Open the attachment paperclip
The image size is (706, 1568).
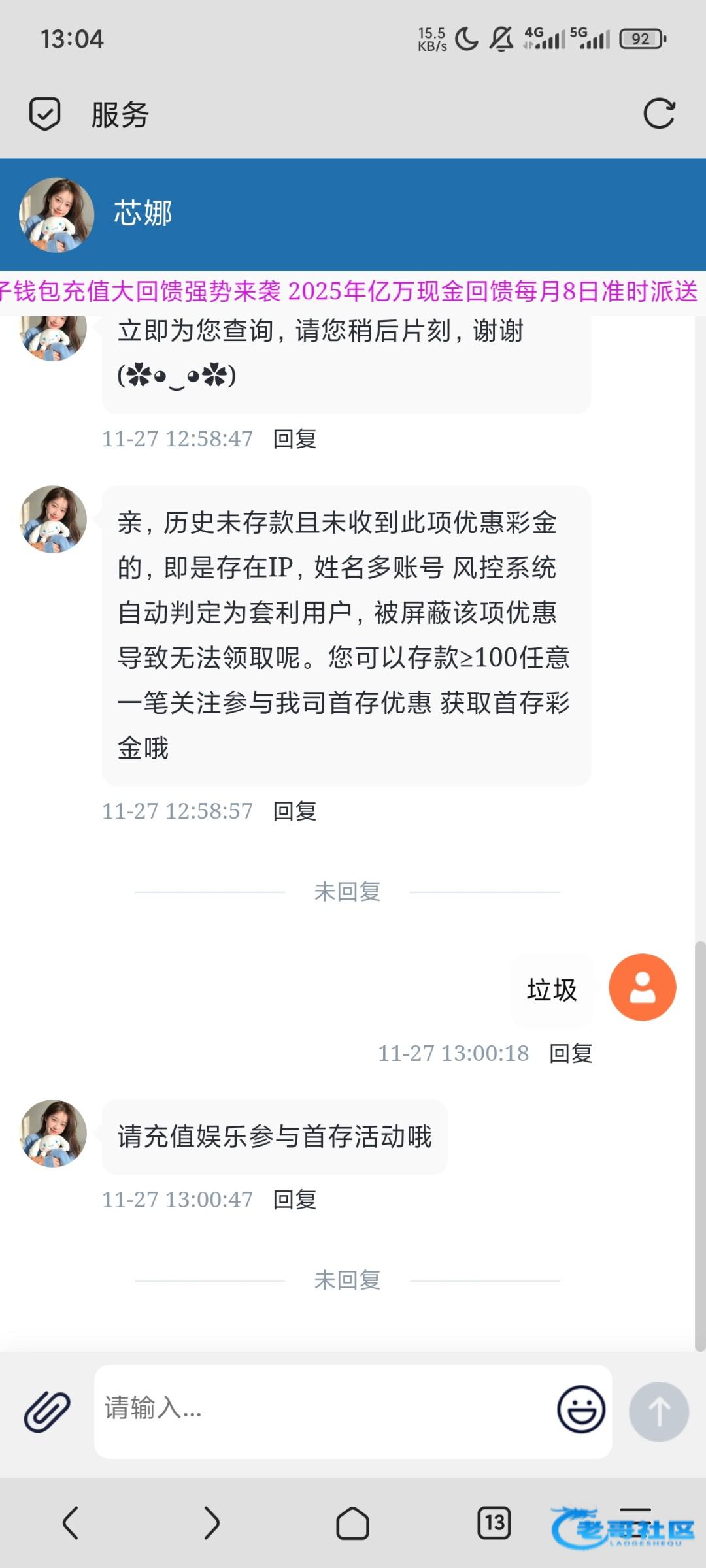click(47, 1411)
